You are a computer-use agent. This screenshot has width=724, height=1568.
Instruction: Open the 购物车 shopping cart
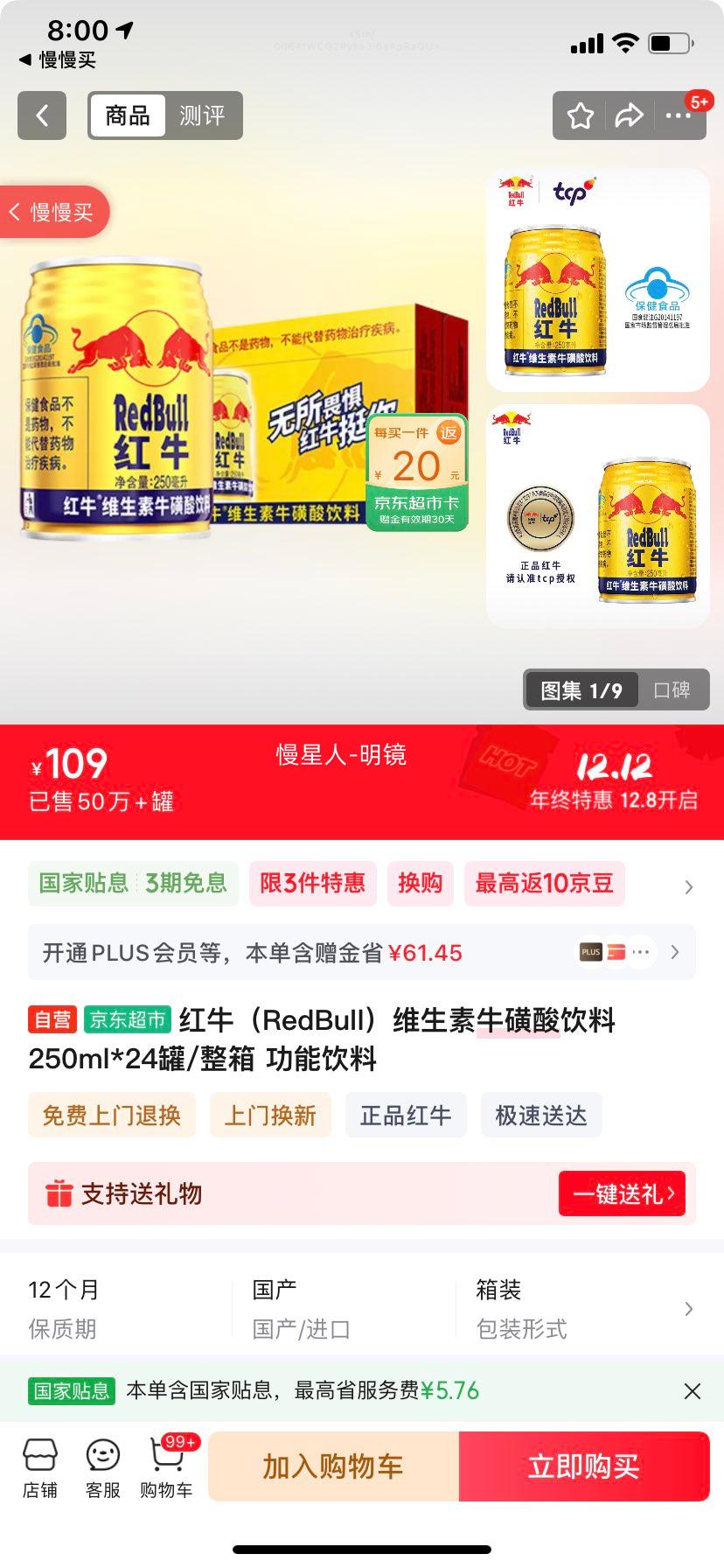coord(165,1465)
